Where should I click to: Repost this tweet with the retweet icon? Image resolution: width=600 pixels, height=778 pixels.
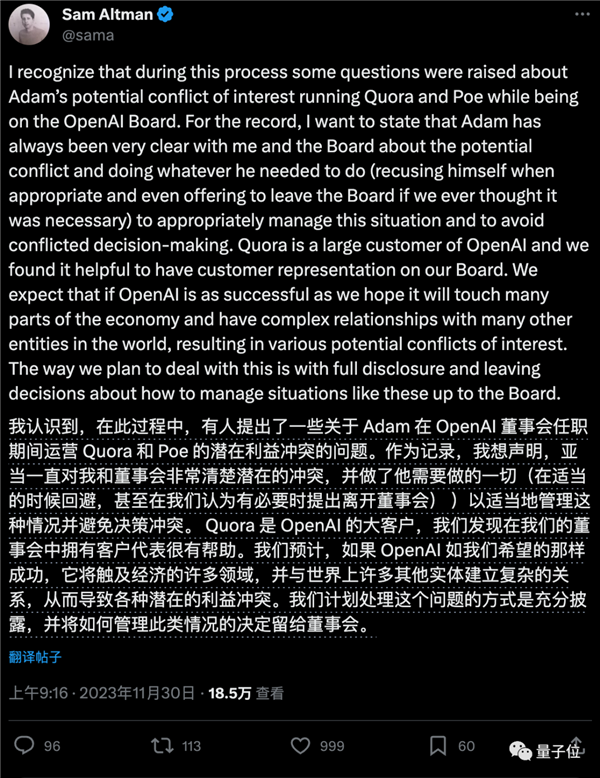(x=160, y=745)
